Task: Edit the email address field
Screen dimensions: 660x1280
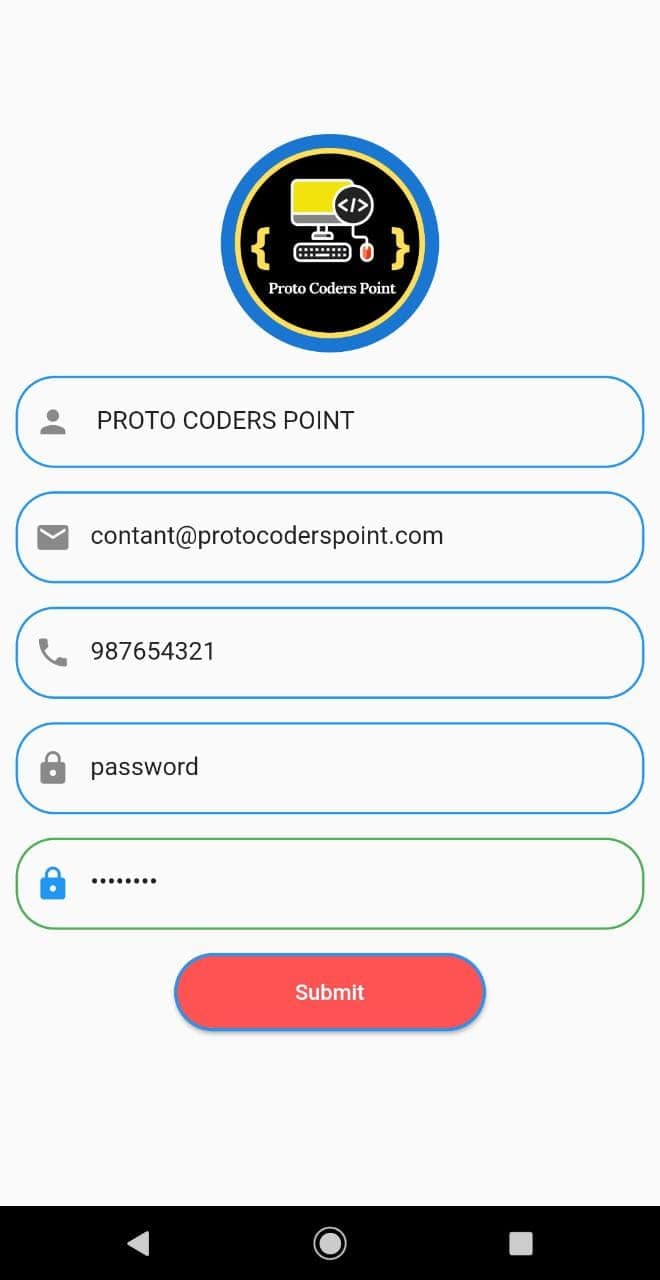Action: tap(330, 537)
